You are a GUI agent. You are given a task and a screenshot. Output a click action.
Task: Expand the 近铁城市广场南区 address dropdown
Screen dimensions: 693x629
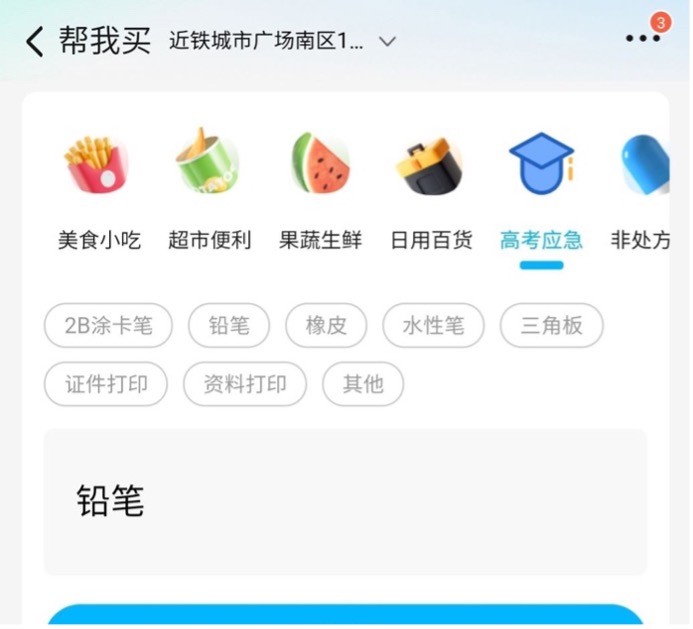pos(387,42)
